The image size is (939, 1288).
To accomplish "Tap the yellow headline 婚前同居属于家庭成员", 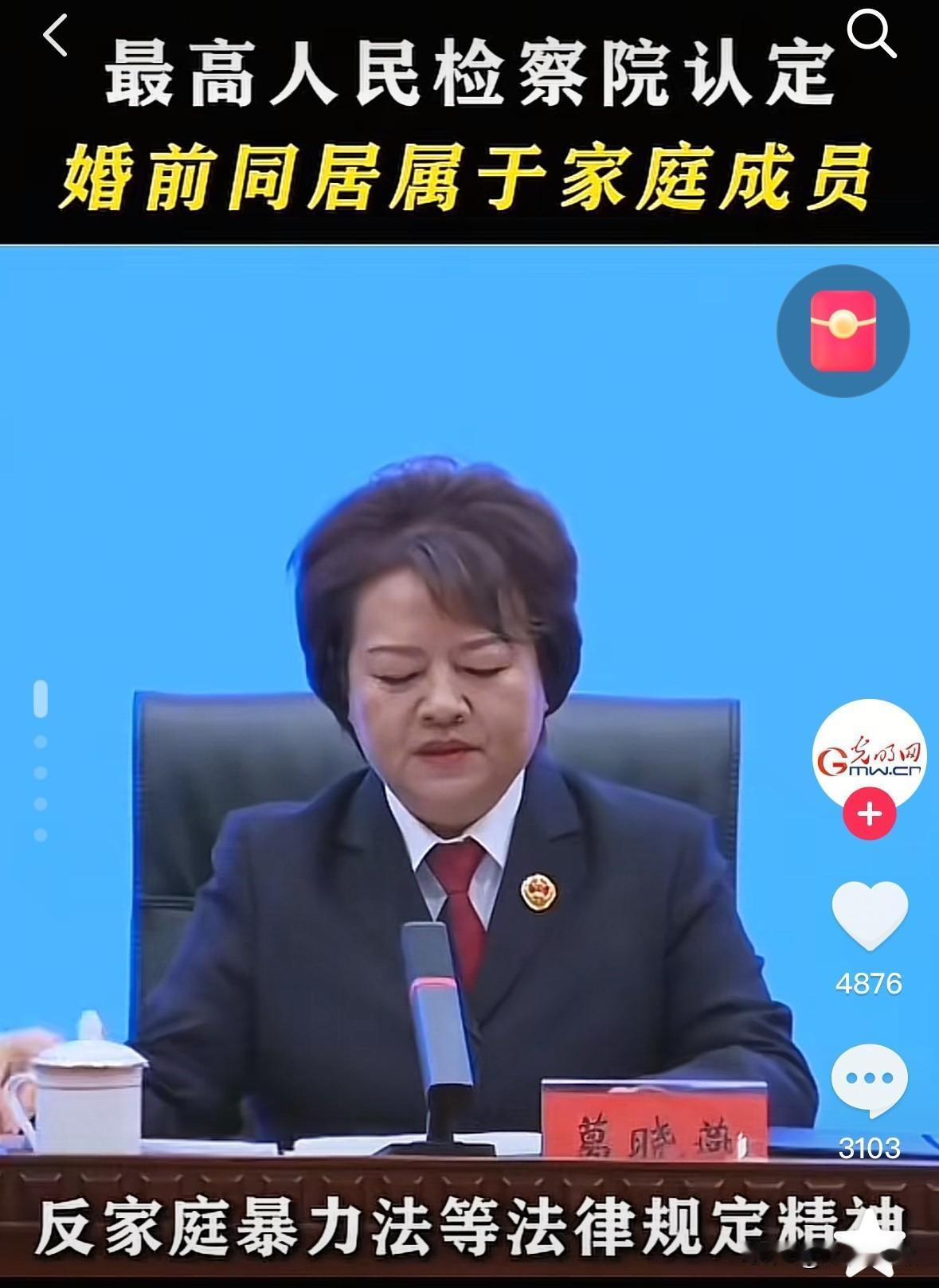I will (x=469, y=175).
